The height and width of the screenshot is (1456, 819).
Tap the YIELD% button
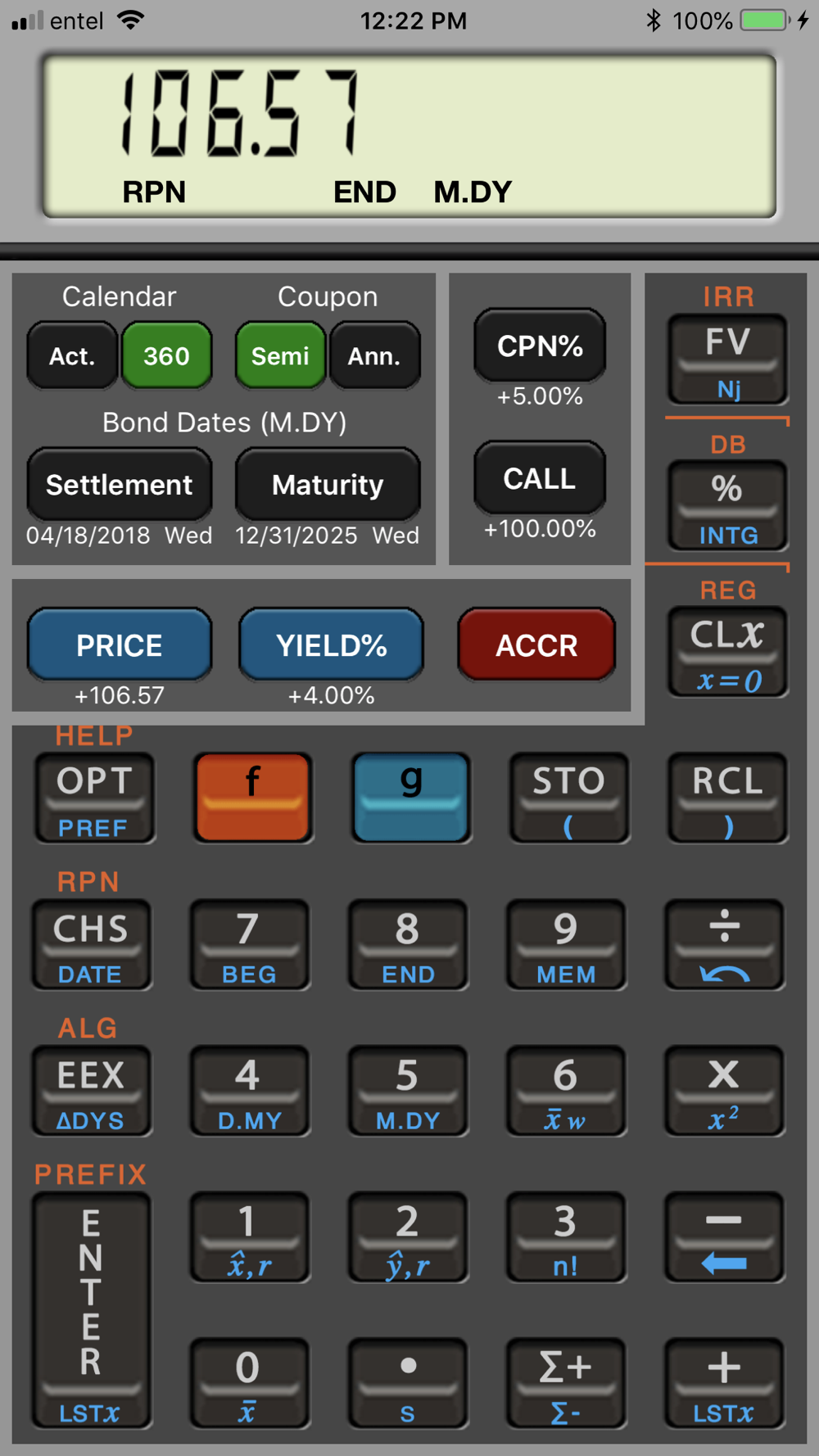331,645
